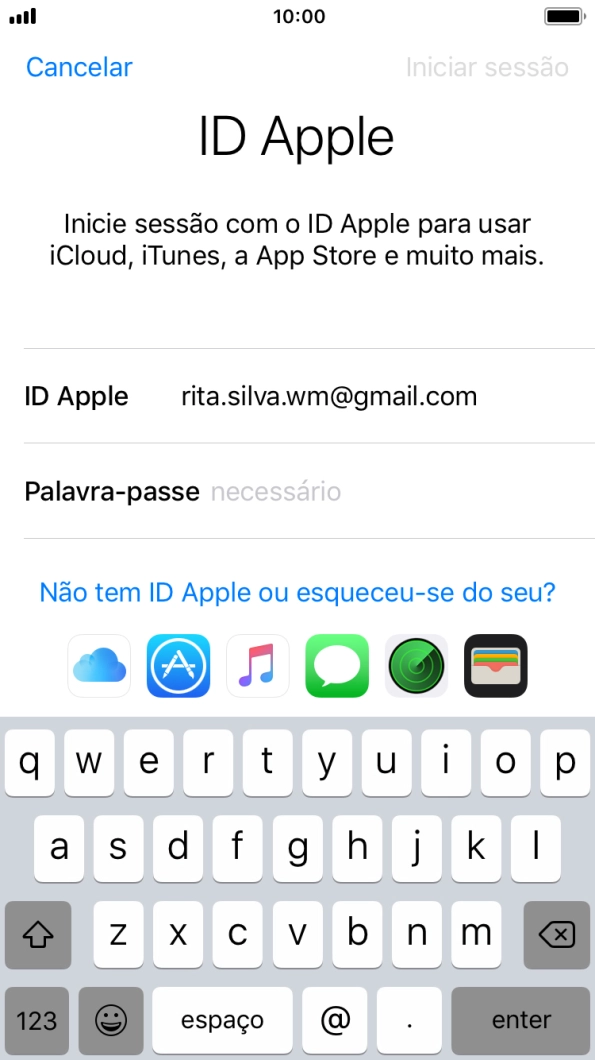Tap Cancelar to cancel sign-in
This screenshot has height=1060, width=595.
79,67
